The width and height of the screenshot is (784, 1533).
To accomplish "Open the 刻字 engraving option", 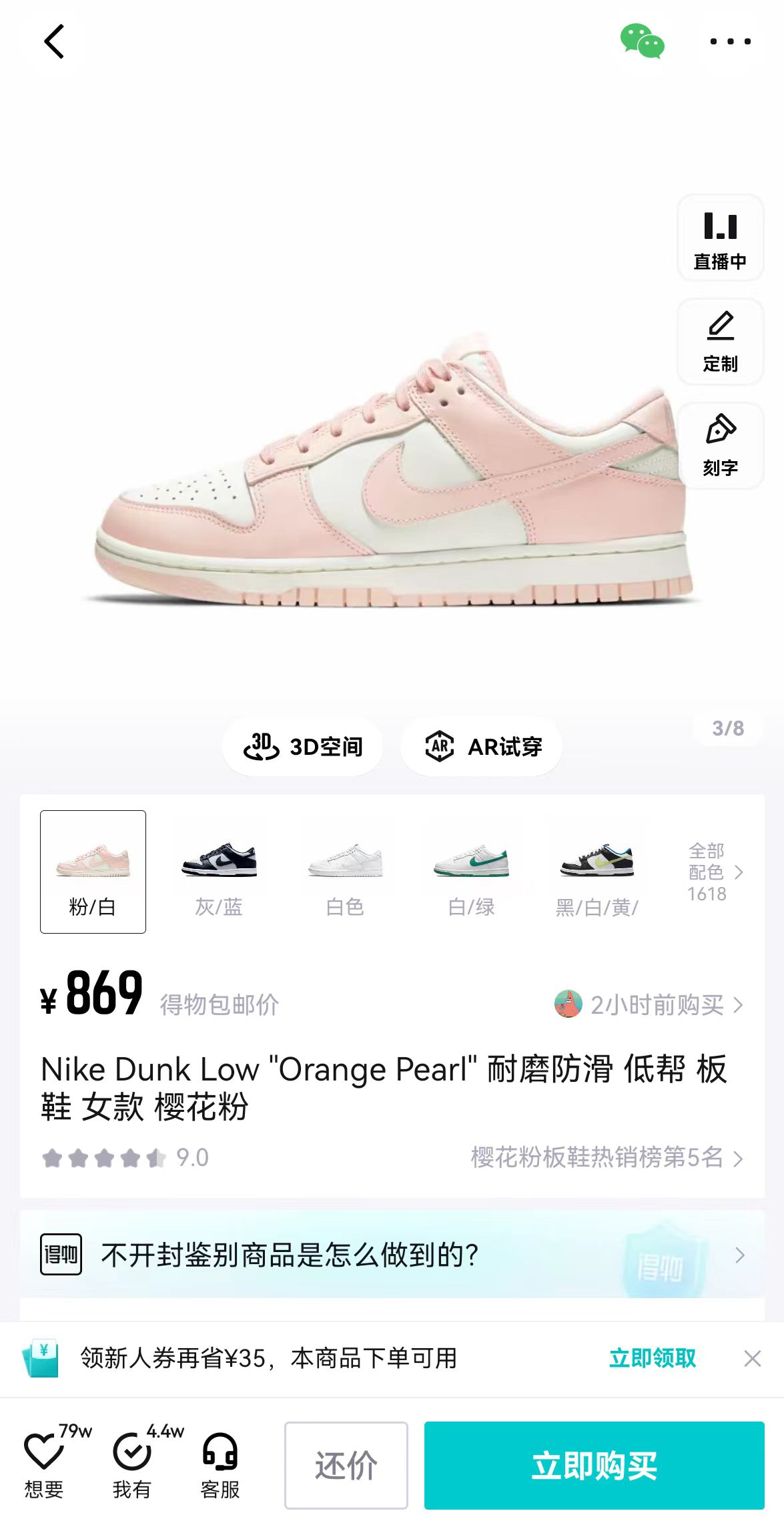I will click(720, 446).
